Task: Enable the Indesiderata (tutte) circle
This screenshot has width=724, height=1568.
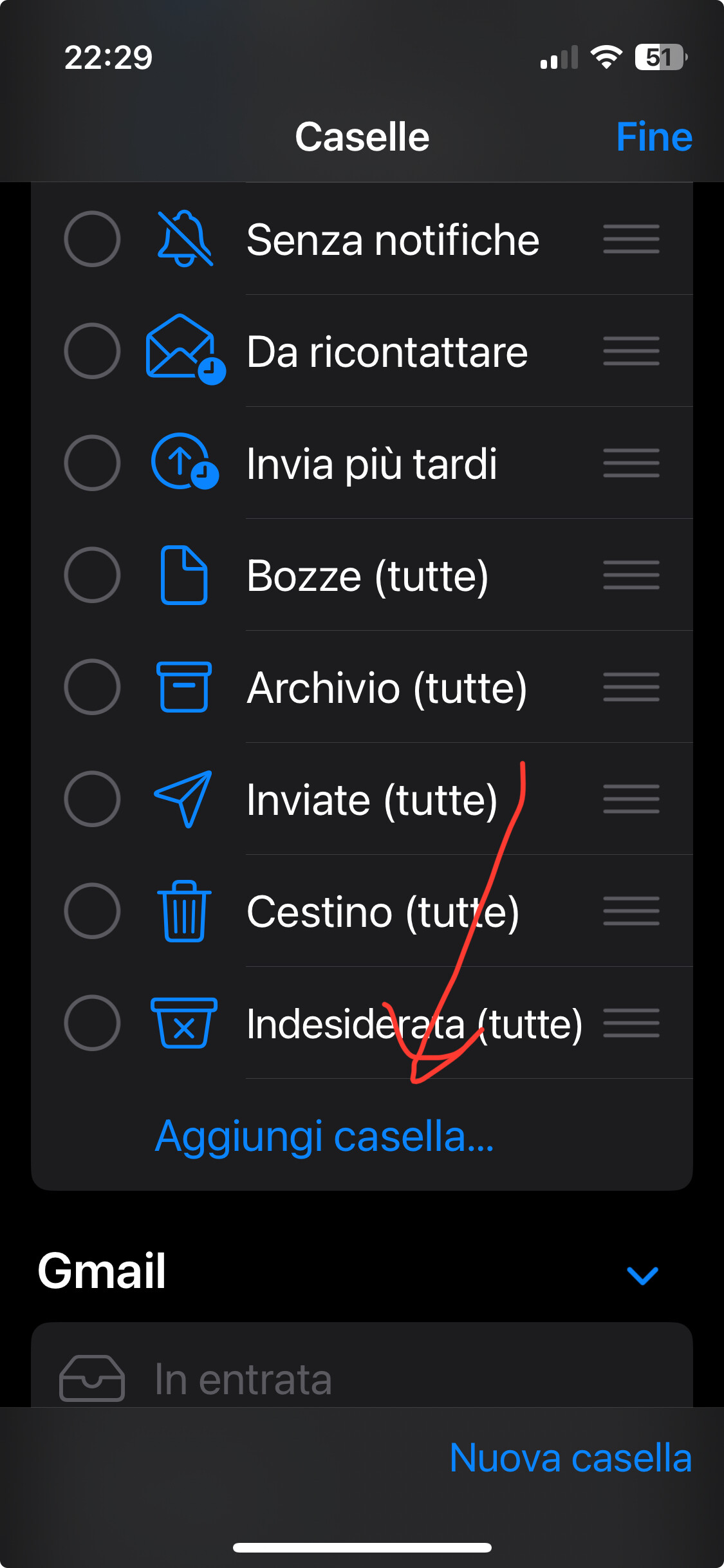Action: click(92, 1023)
